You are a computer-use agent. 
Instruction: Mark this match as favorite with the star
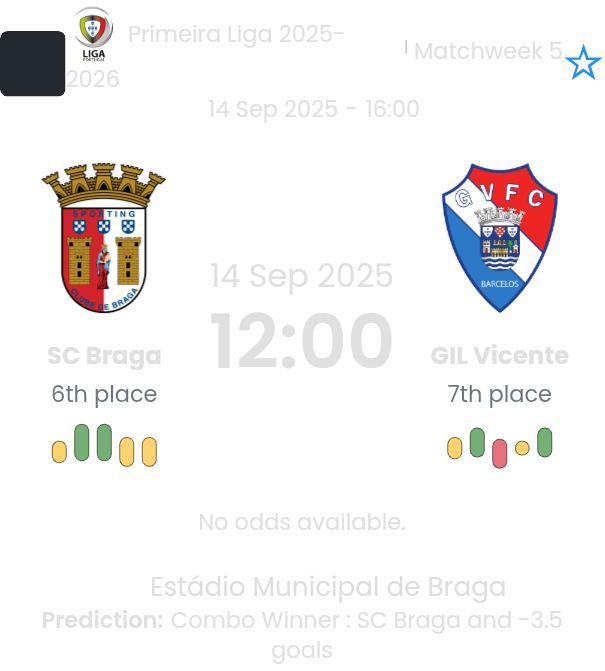click(583, 64)
